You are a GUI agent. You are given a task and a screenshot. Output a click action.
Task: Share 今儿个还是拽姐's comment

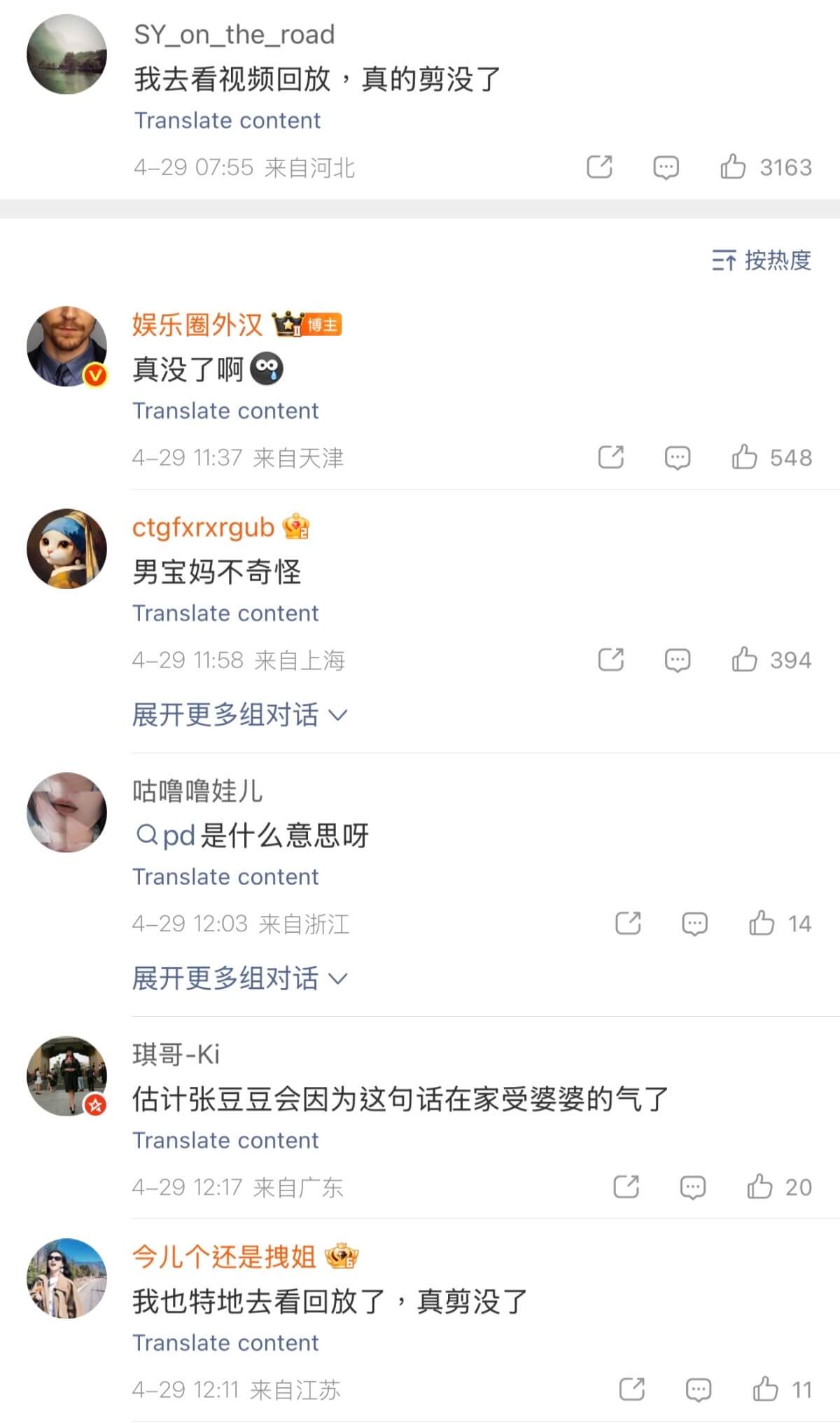[632, 1389]
